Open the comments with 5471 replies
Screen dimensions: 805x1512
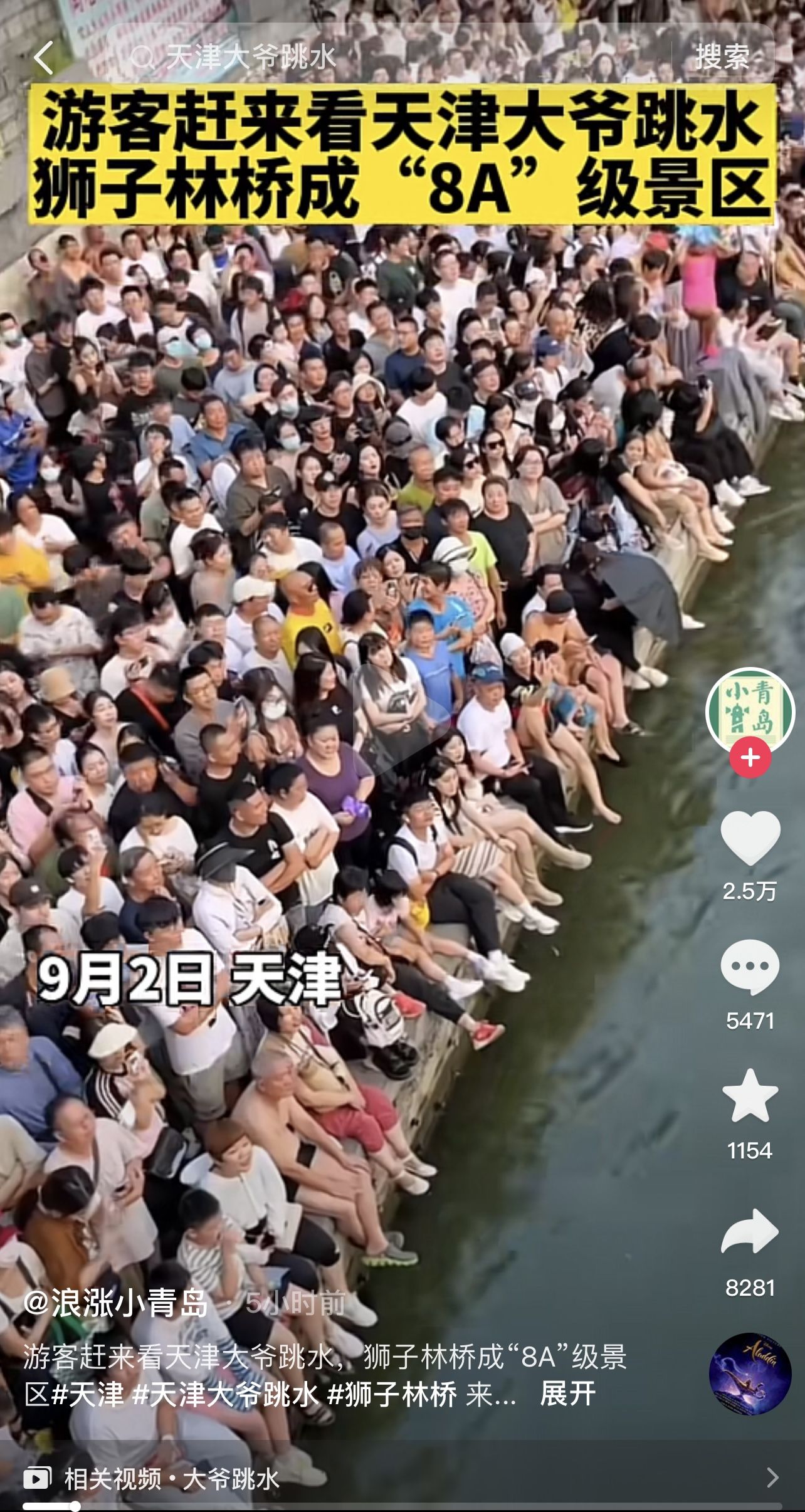[750, 969]
